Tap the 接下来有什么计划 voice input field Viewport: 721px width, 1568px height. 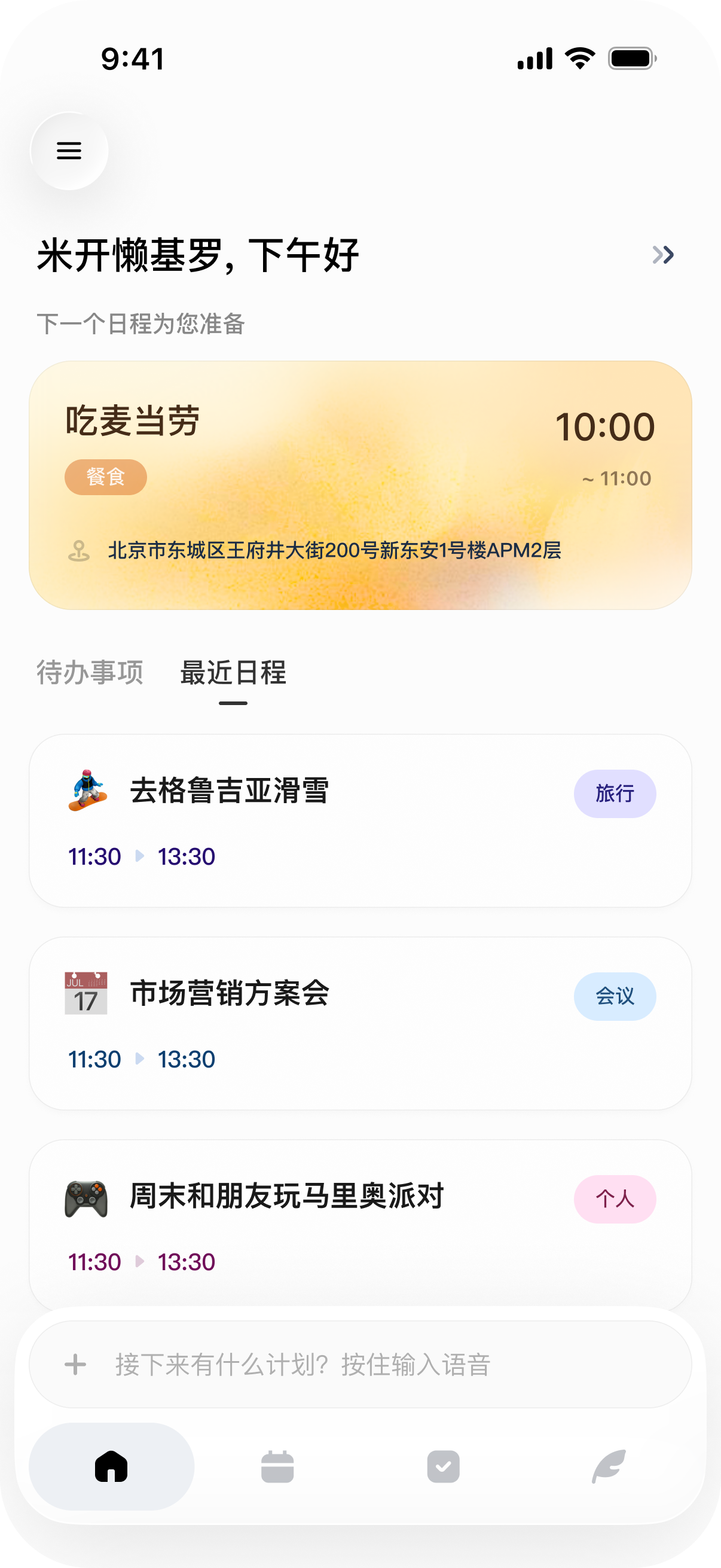click(x=360, y=1364)
